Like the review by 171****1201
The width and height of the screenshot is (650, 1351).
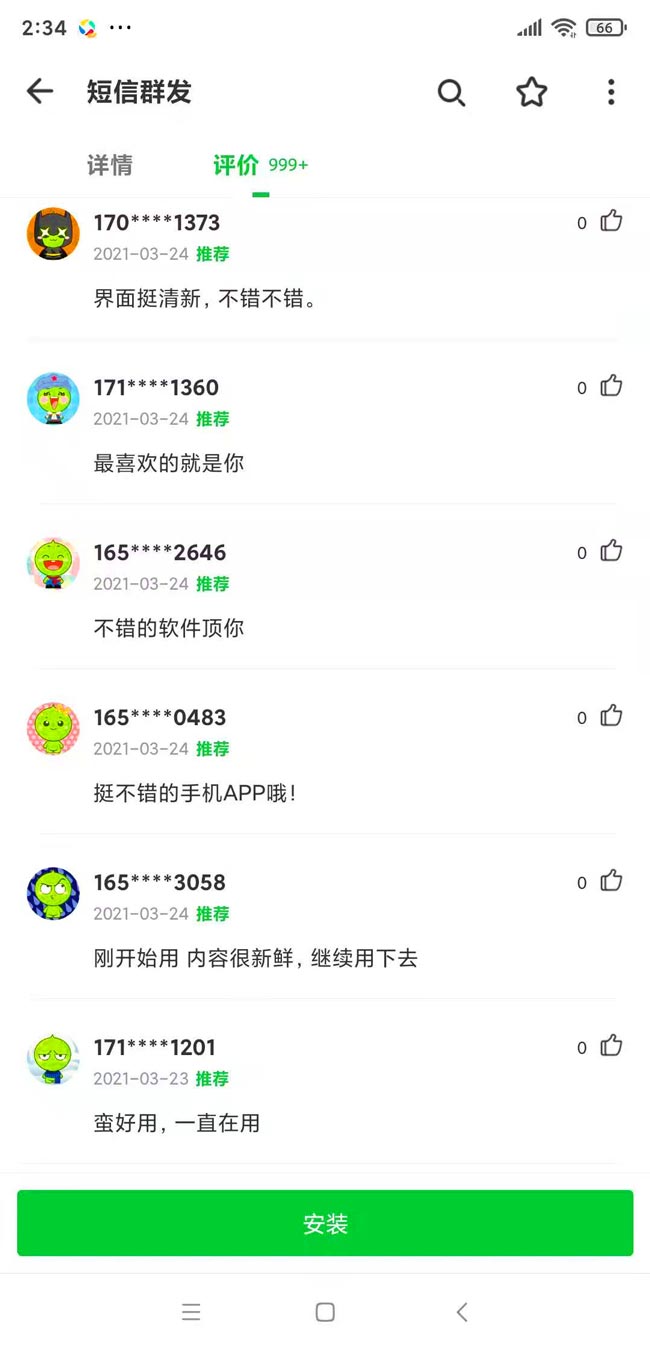click(x=611, y=1046)
